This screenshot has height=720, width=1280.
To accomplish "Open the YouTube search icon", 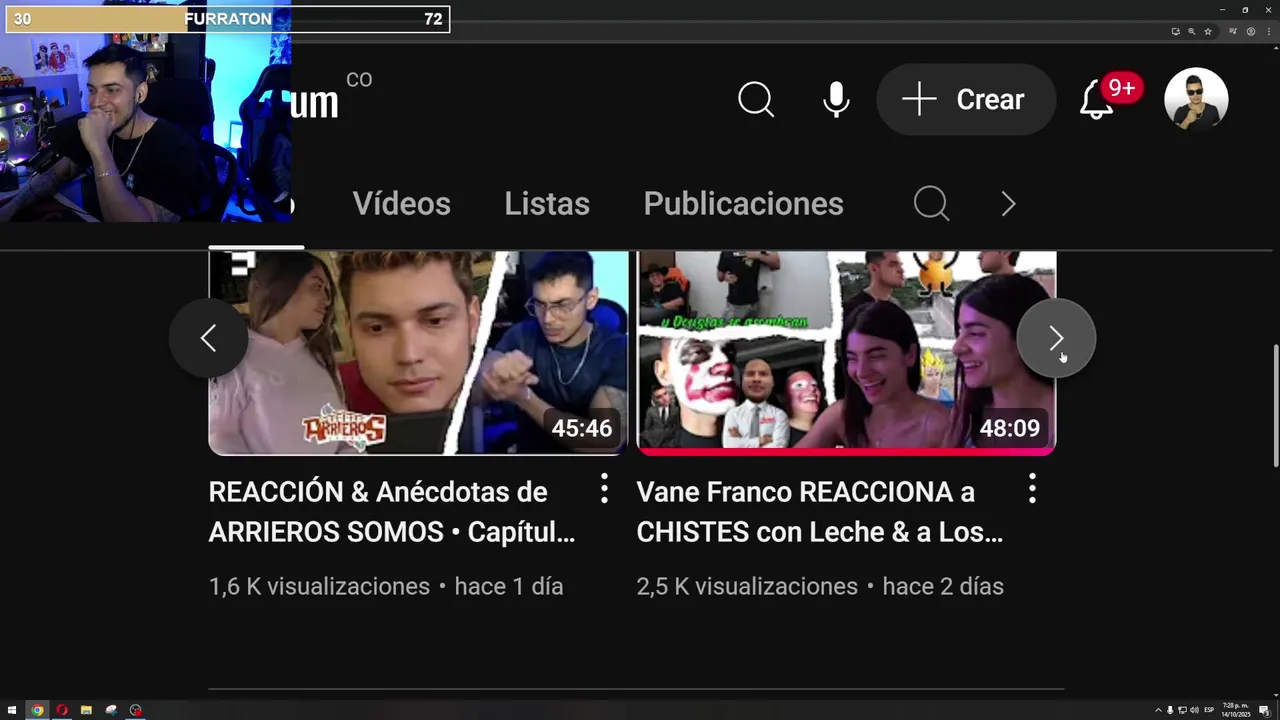I will point(756,99).
